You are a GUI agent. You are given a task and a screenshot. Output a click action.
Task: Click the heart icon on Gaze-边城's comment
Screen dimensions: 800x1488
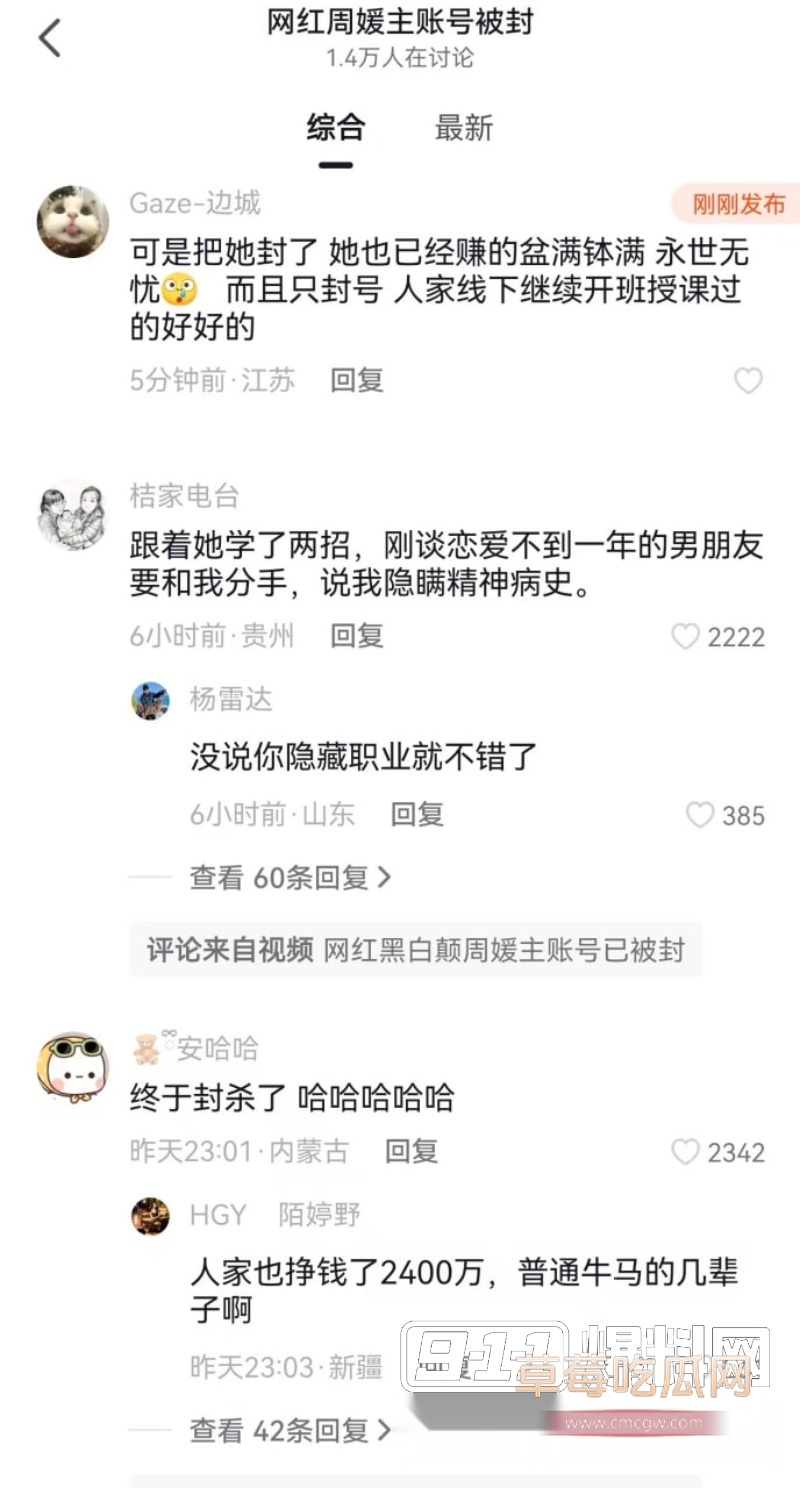pos(748,381)
